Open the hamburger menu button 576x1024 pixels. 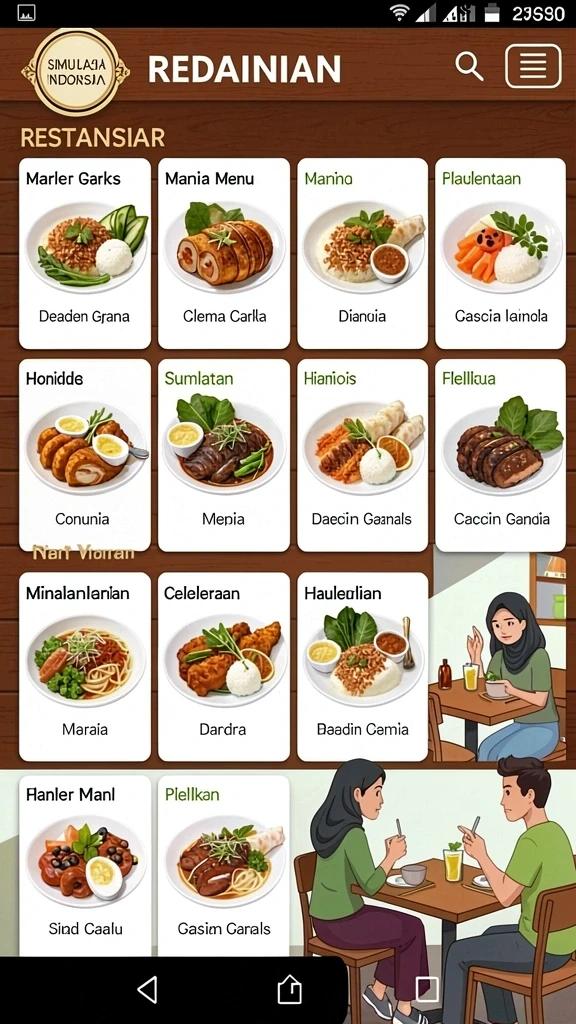[533, 66]
